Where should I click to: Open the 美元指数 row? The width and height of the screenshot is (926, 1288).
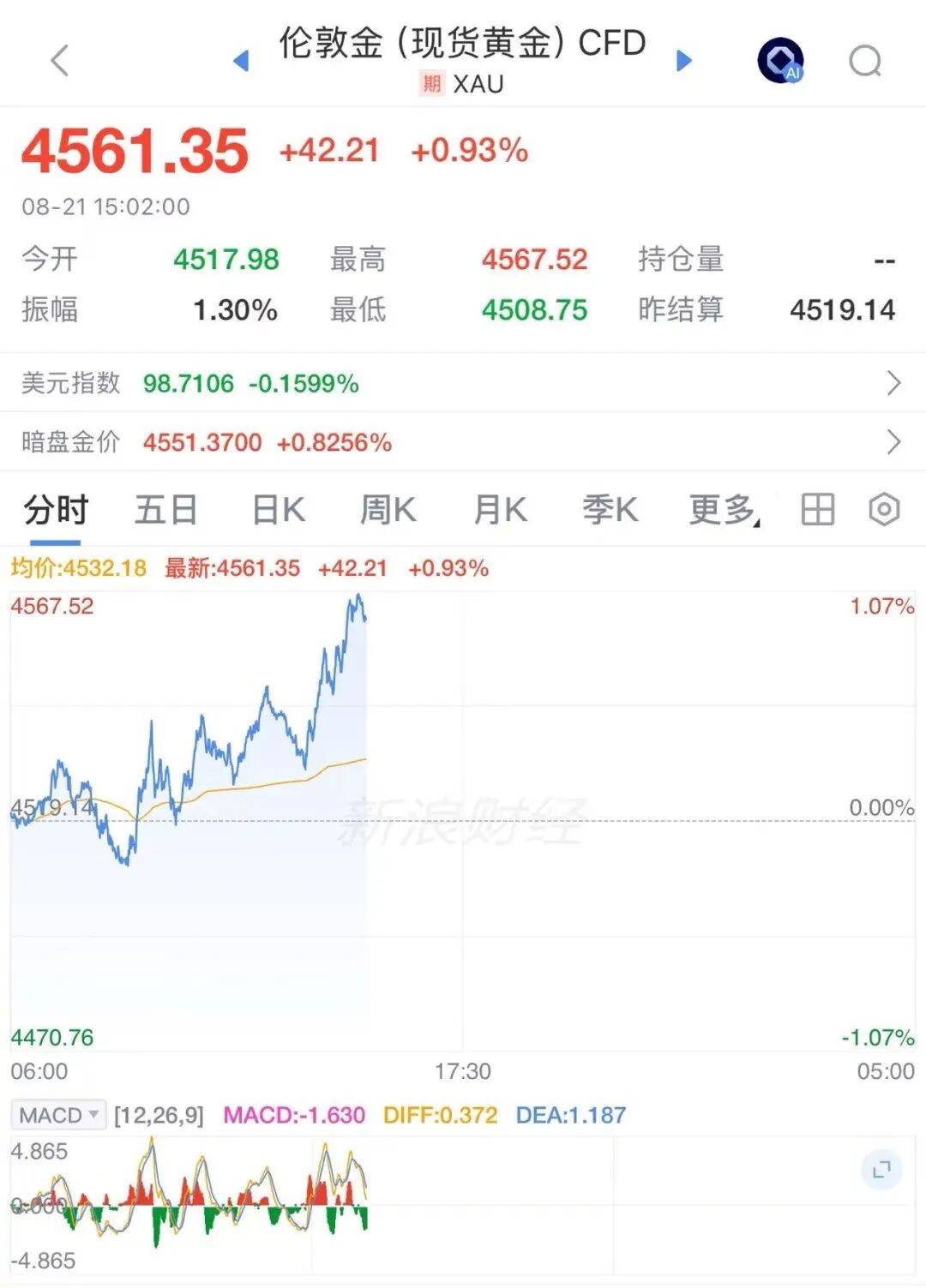(463, 383)
